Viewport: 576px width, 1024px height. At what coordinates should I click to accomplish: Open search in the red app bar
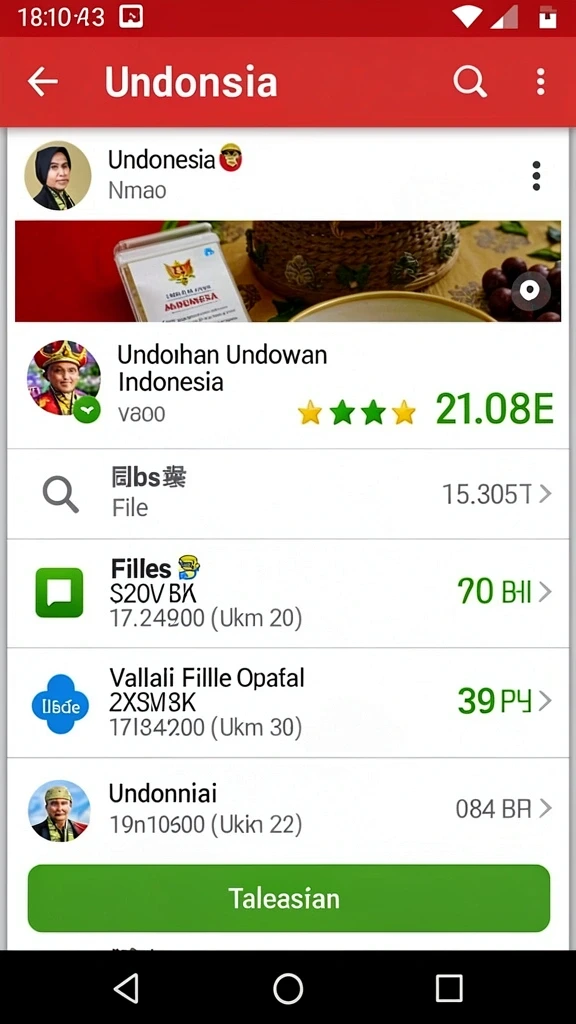[x=470, y=82]
